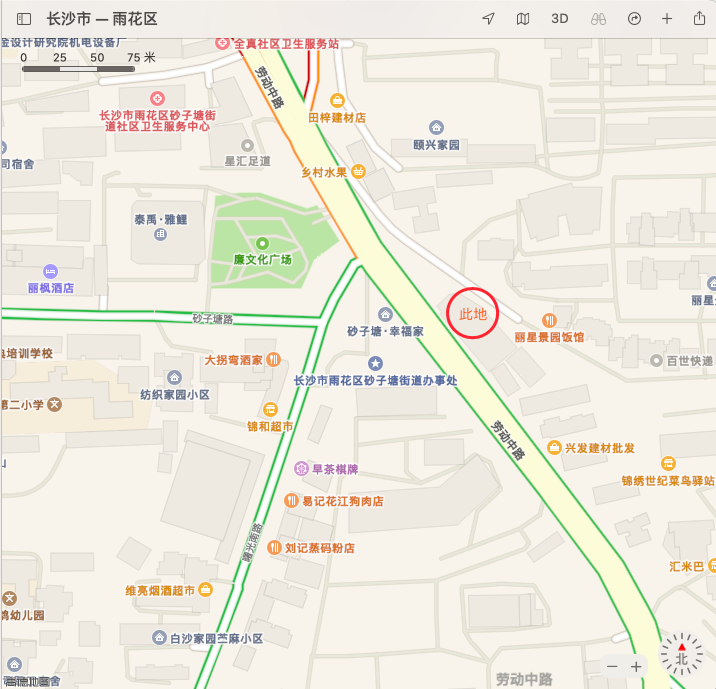Show my current location
The width and height of the screenshot is (716, 689).
pos(488,19)
